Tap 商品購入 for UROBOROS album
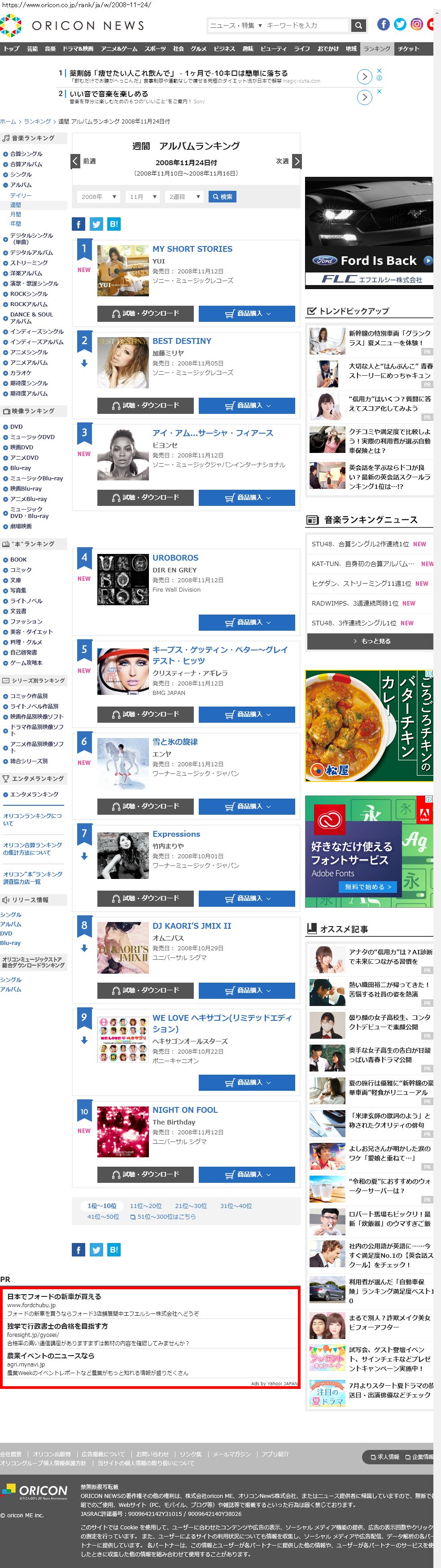Screen dimensions: 441x1568 click(246, 622)
